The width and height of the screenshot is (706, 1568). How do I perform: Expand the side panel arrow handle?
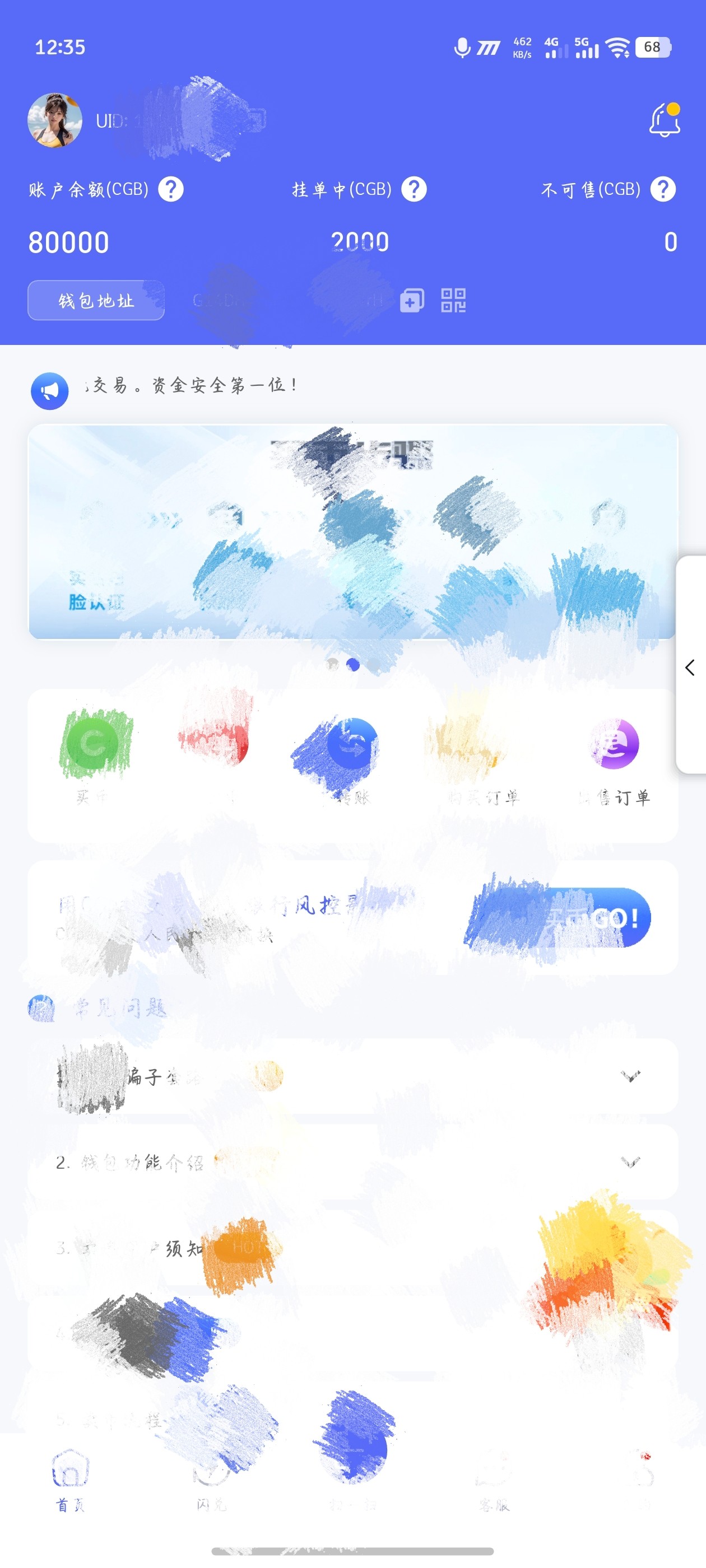690,667
